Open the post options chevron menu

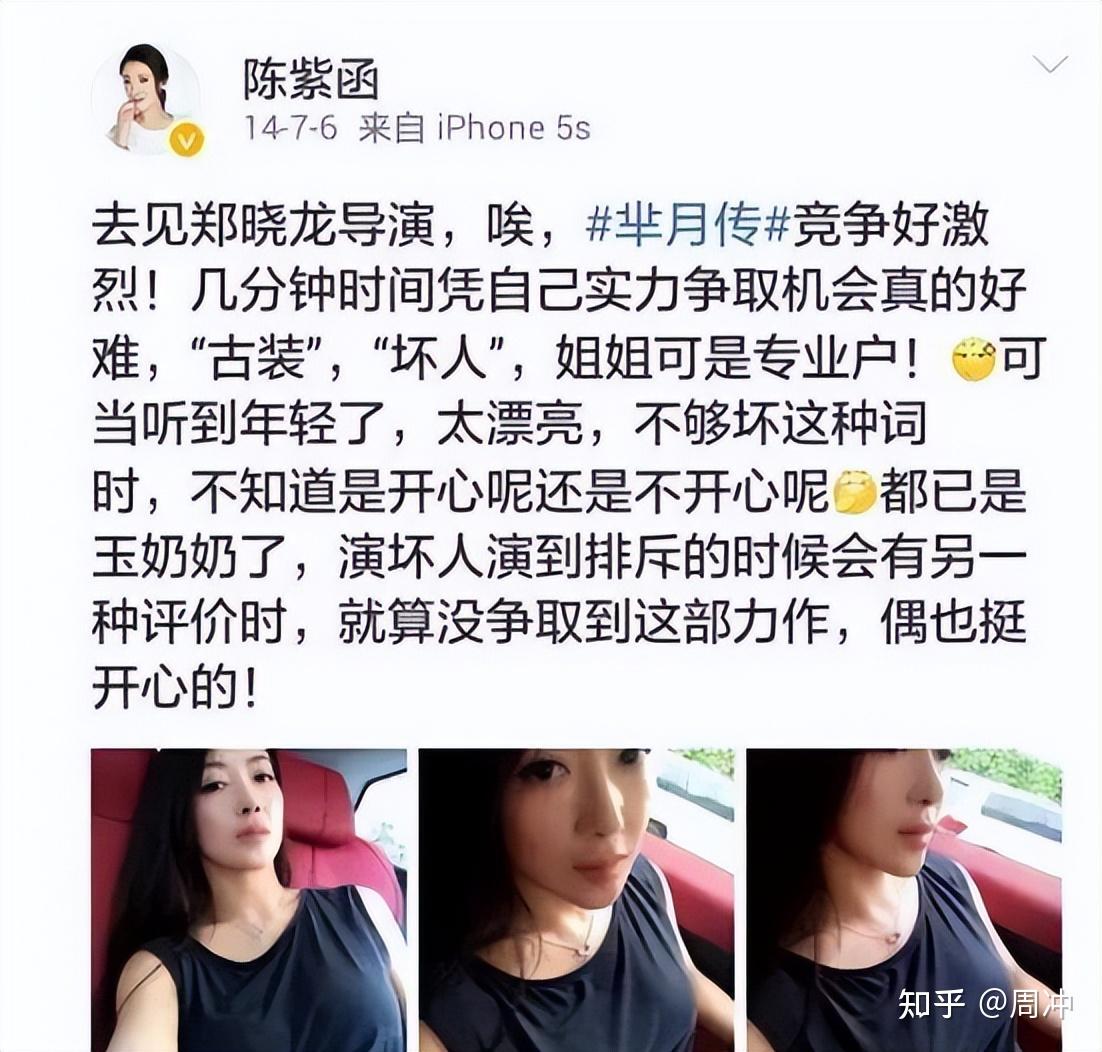1050,65
